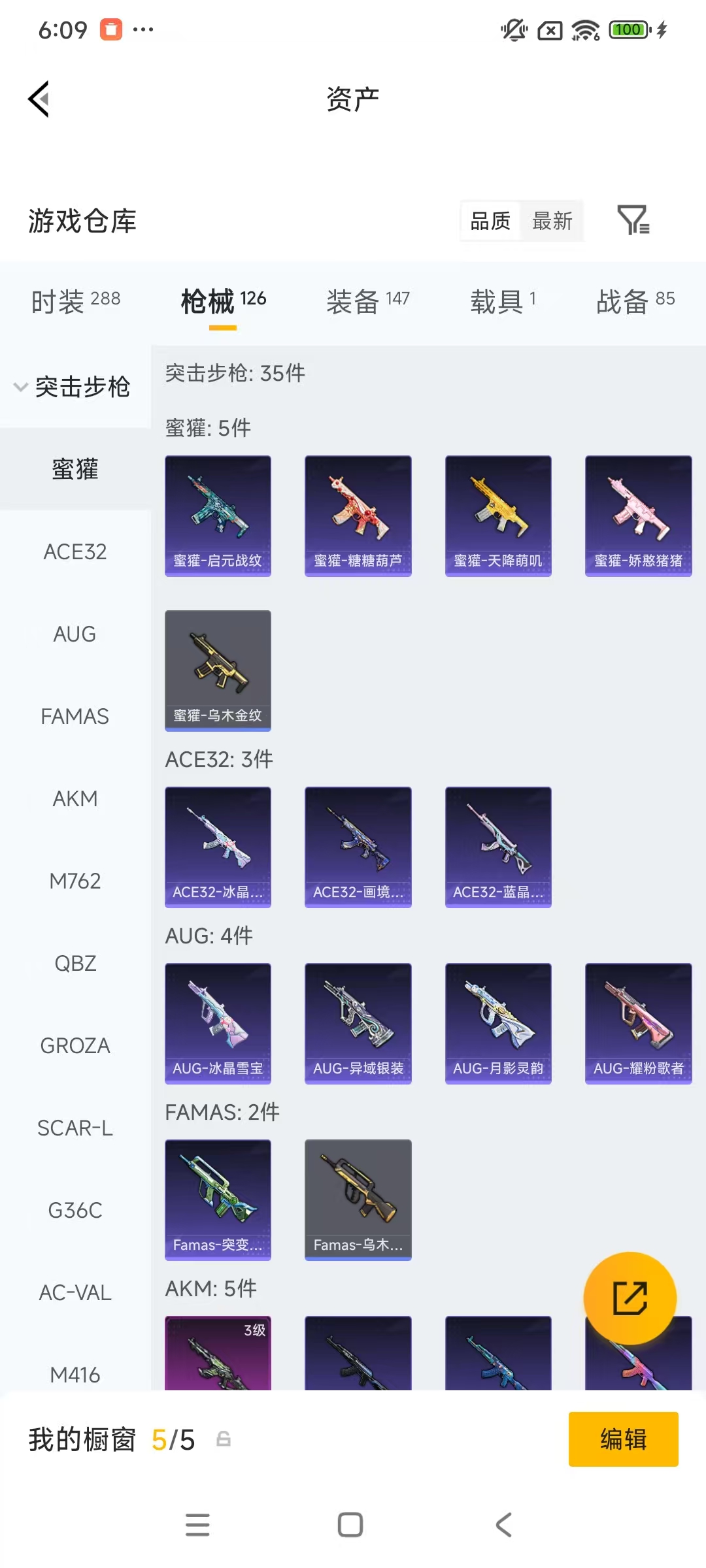Switch to the 时装 tab
The height and width of the screenshot is (1568, 706).
[76, 301]
